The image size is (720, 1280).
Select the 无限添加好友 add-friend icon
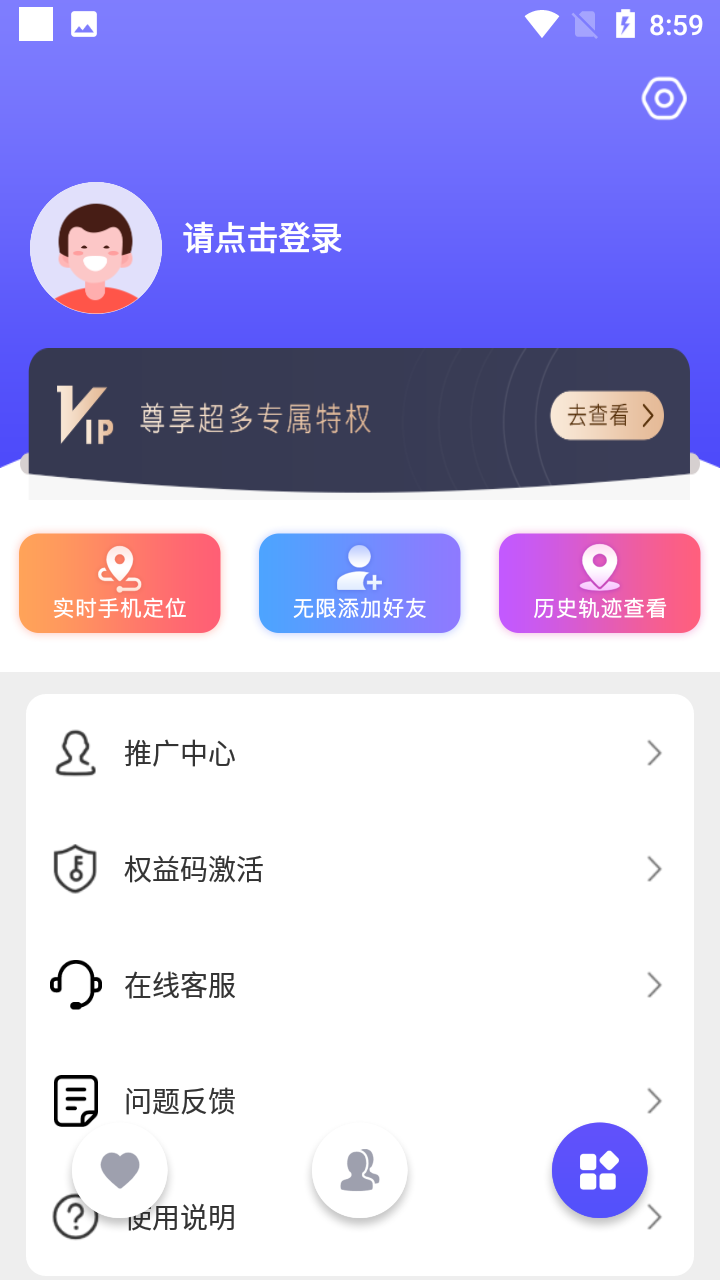pyautogui.click(x=359, y=562)
